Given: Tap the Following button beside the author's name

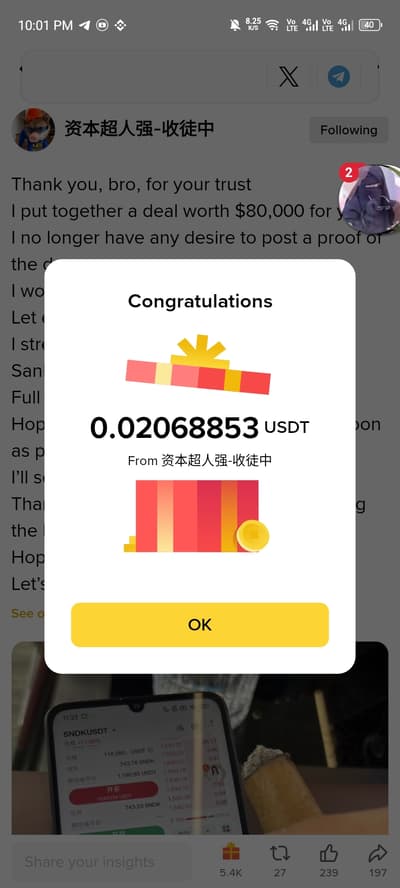Looking at the screenshot, I should tap(348, 130).
